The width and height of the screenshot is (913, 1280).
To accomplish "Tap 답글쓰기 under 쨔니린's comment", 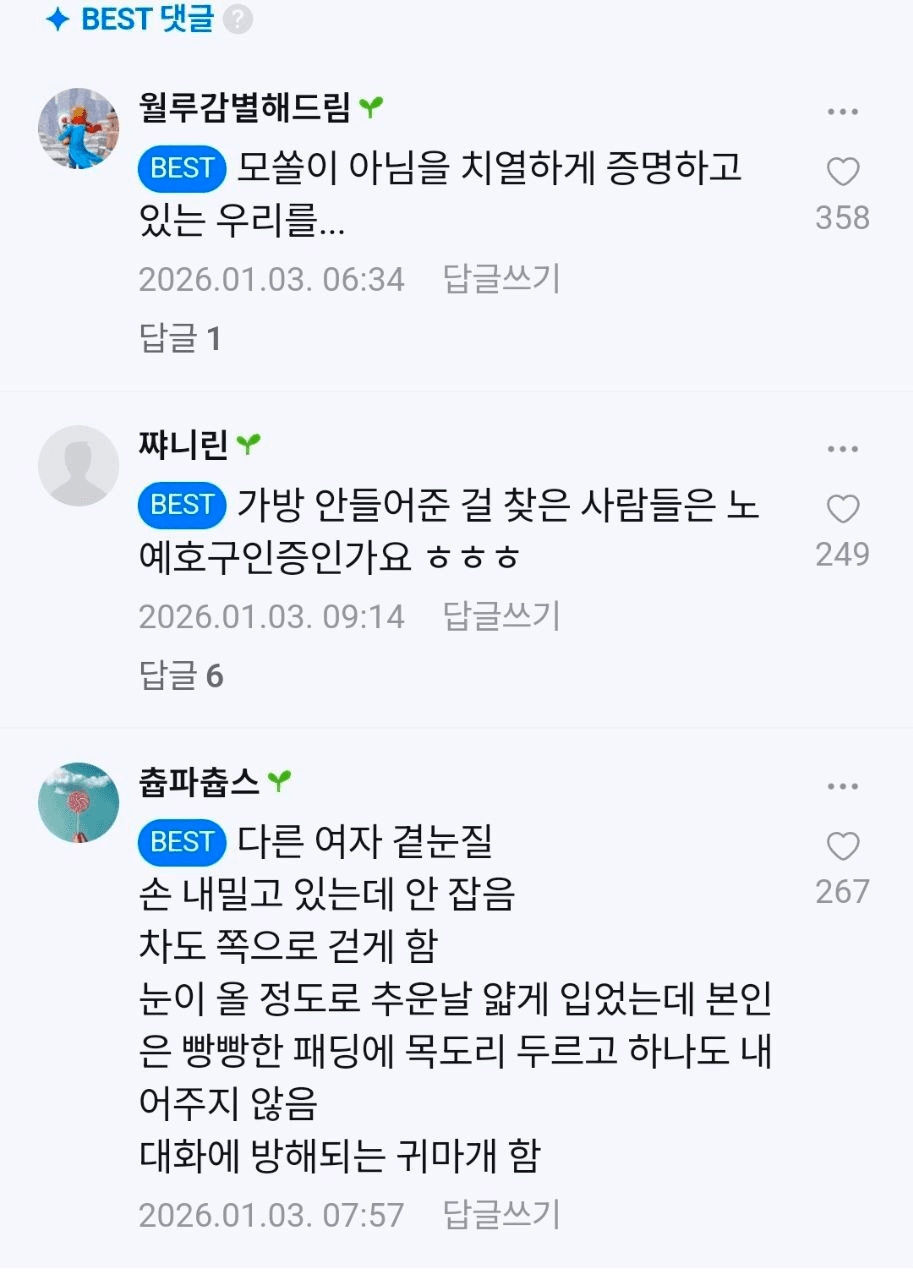I will tap(501, 616).
